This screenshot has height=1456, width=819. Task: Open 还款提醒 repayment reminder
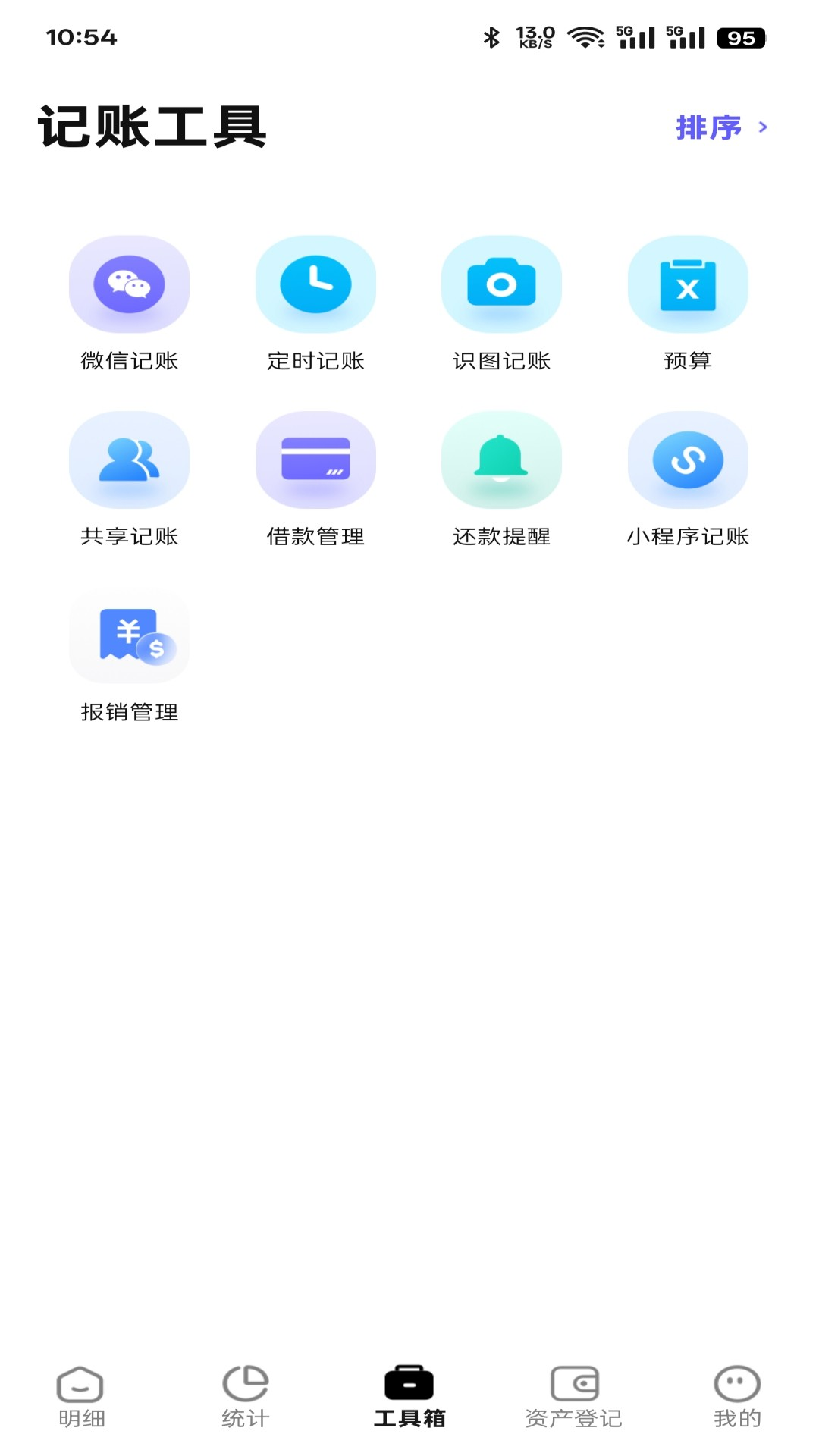[x=501, y=479]
